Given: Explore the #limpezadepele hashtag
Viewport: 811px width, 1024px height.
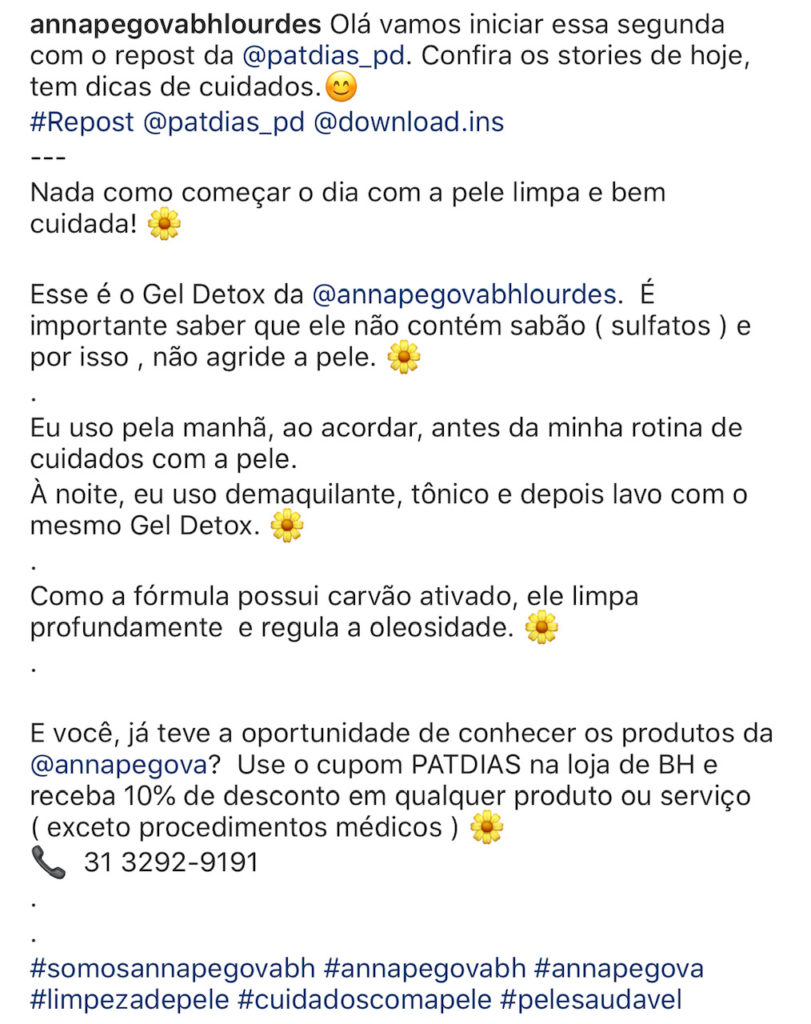Looking at the screenshot, I should (130, 1000).
